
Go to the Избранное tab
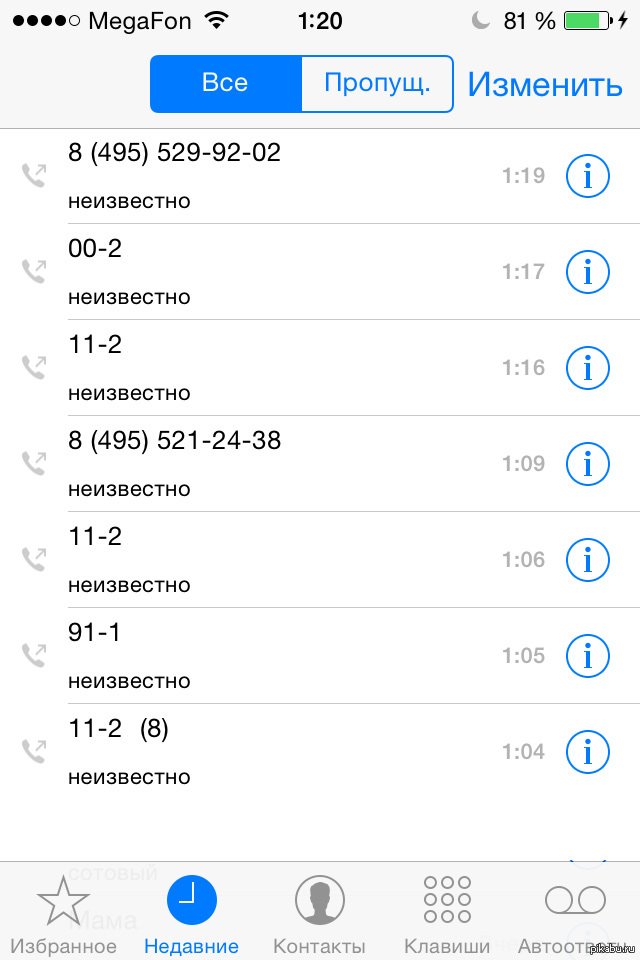pyautogui.click(x=63, y=913)
